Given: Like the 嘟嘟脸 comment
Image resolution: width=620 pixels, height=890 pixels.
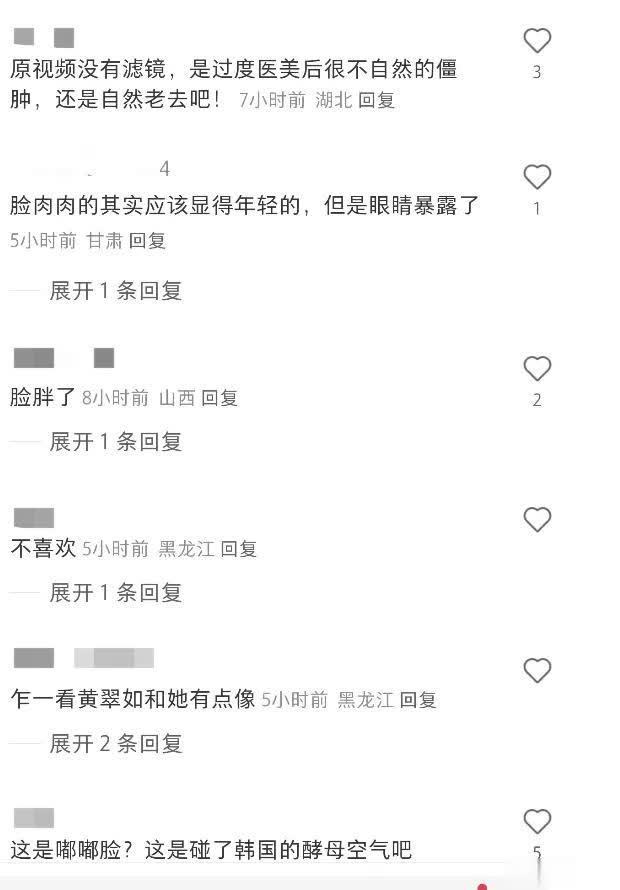Looking at the screenshot, I should pos(537,822).
